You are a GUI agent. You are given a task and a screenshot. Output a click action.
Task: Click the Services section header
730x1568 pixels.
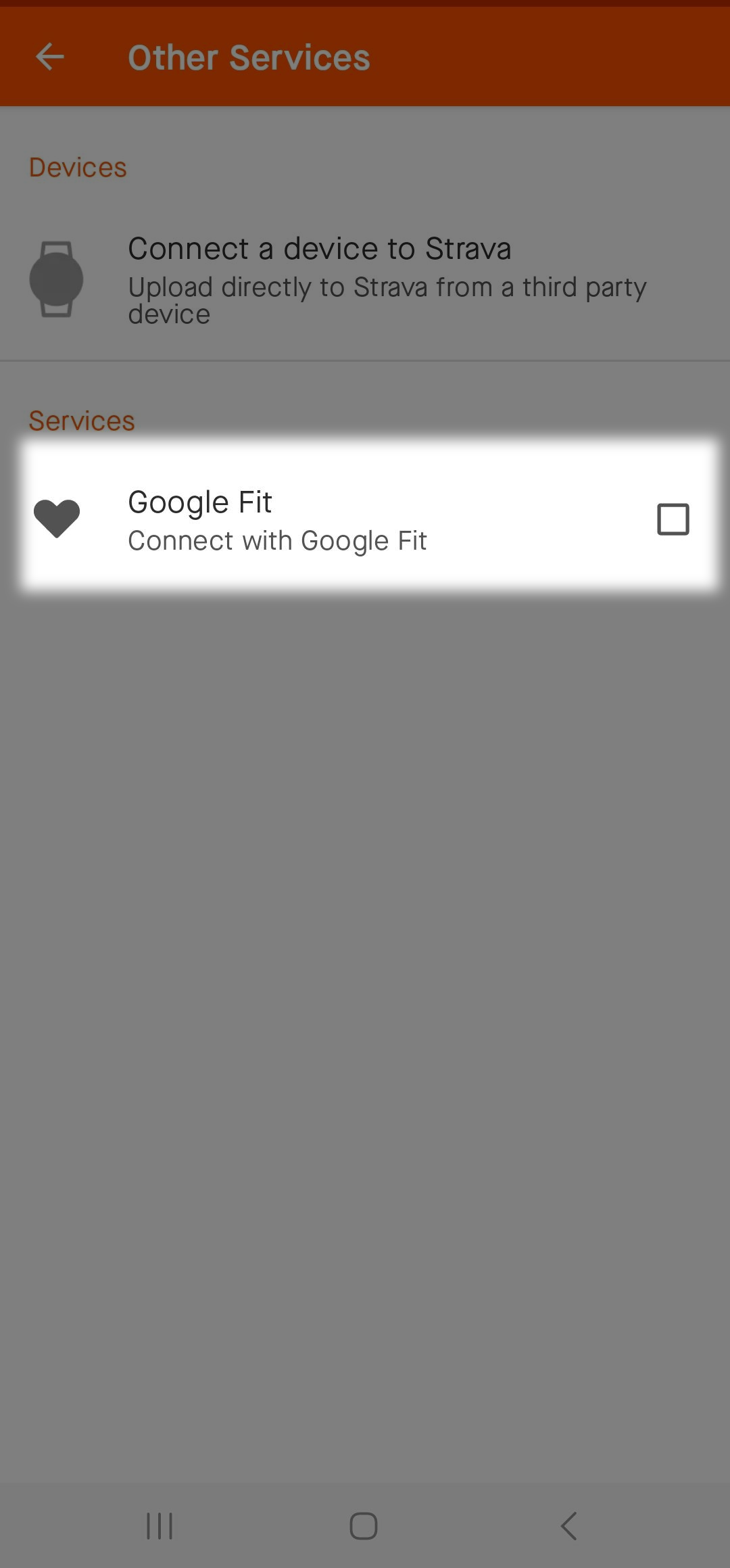pyautogui.click(x=82, y=421)
